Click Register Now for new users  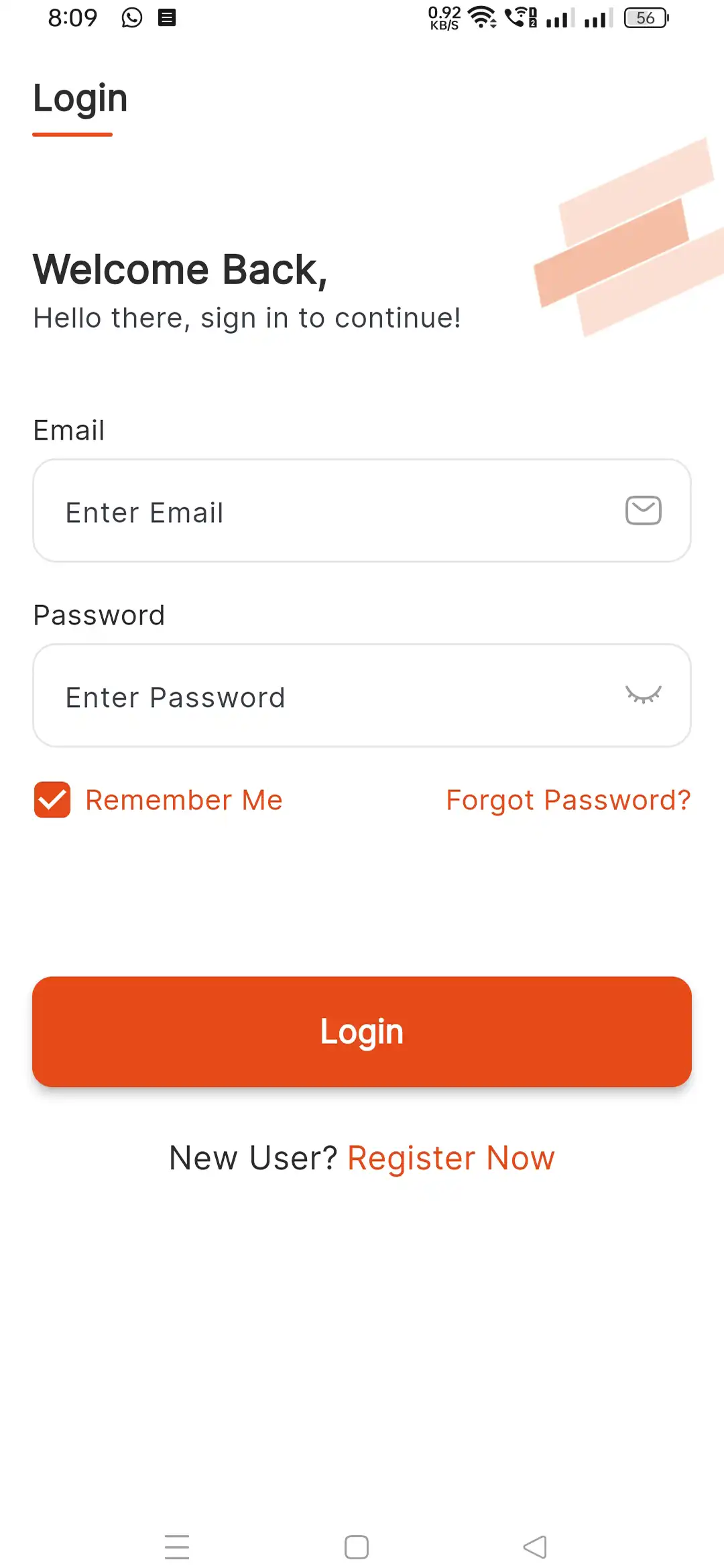(450, 1157)
